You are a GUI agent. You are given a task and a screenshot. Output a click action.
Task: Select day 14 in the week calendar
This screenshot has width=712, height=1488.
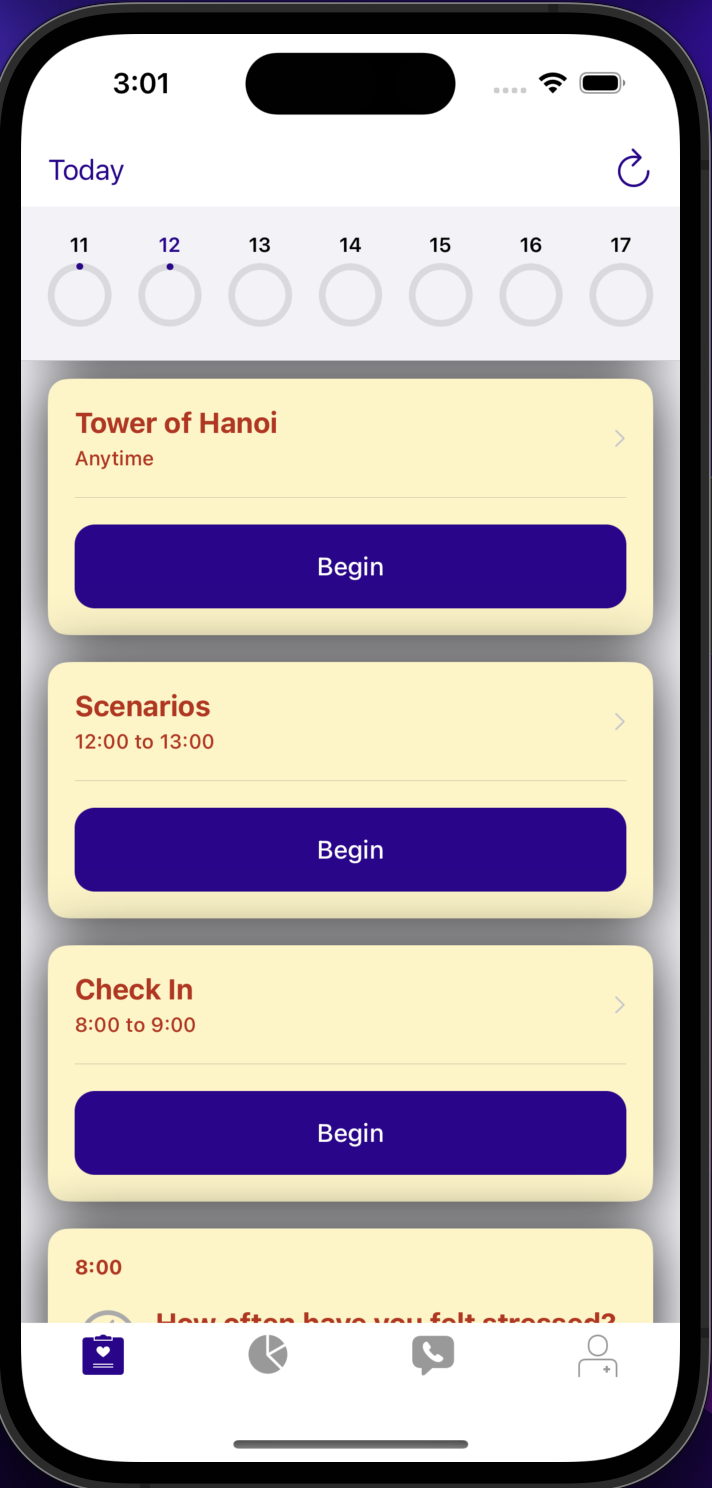(350, 295)
